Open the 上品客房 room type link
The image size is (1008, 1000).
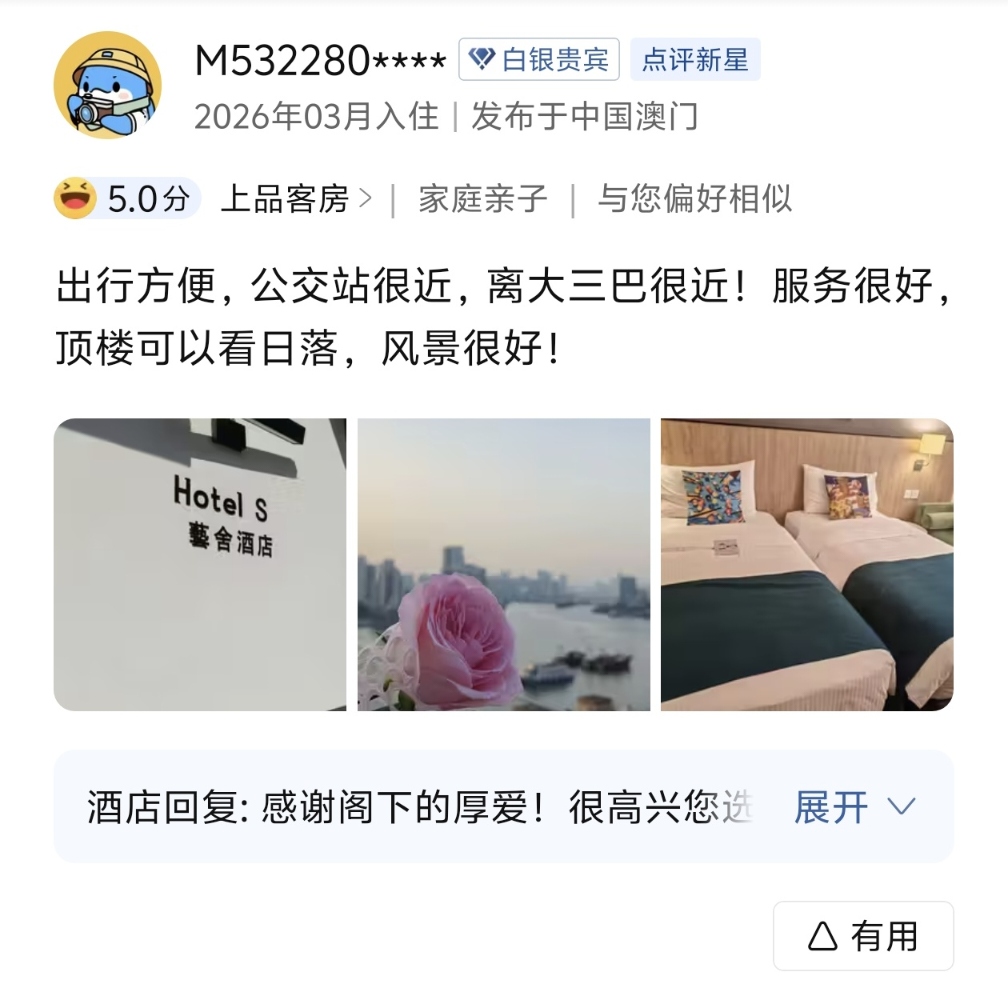[295, 199]
